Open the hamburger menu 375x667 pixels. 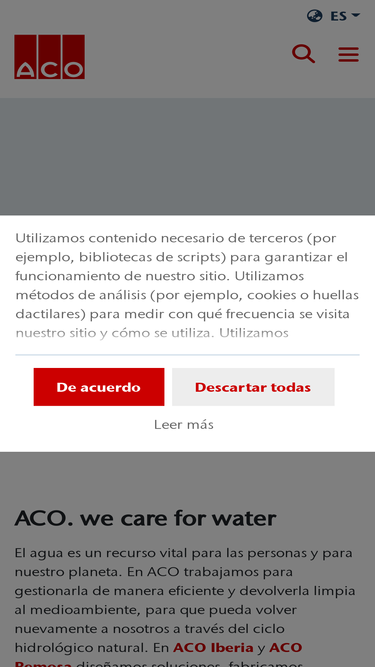pos(349,54)
